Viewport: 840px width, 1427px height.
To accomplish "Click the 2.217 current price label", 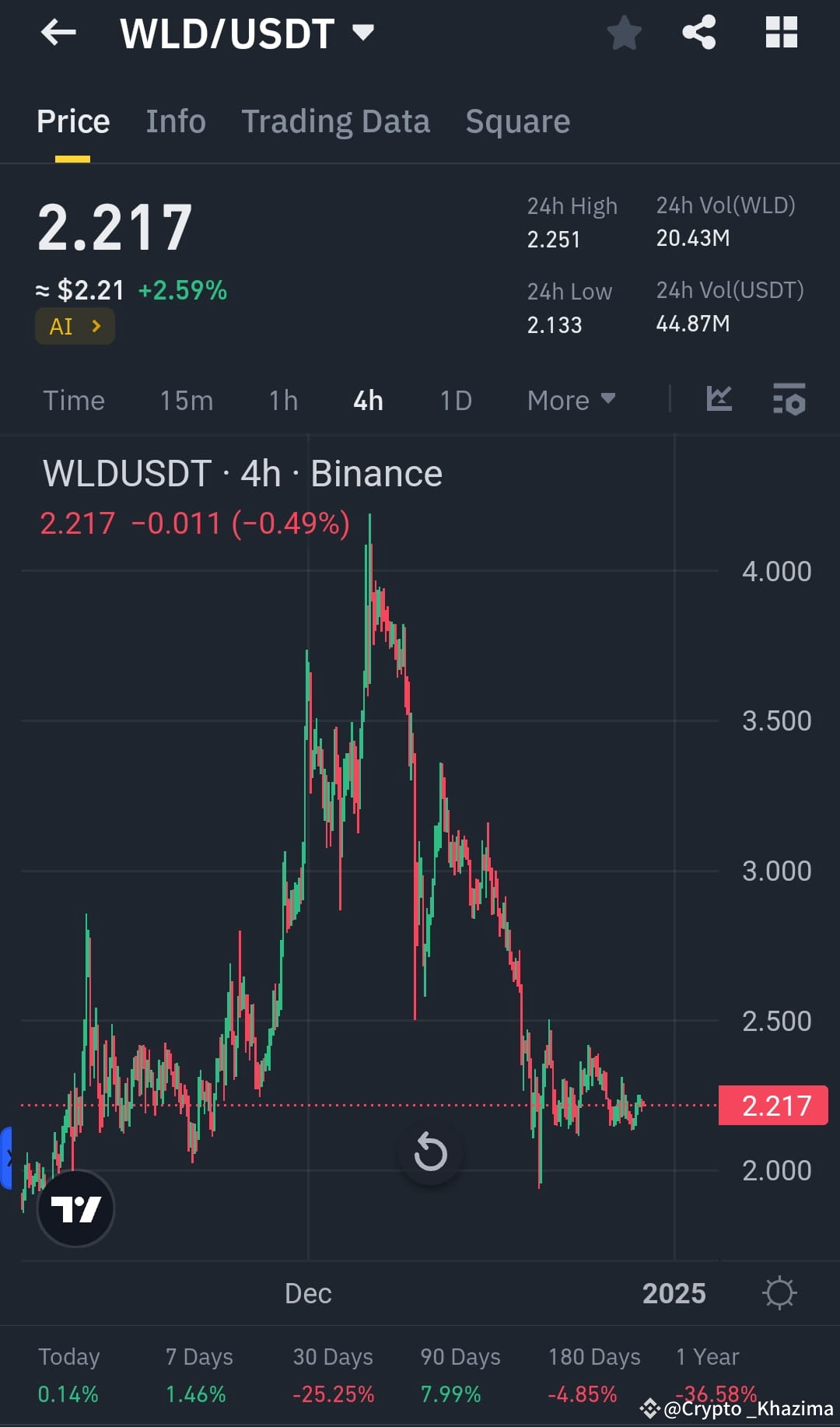I will point(773,1105).
